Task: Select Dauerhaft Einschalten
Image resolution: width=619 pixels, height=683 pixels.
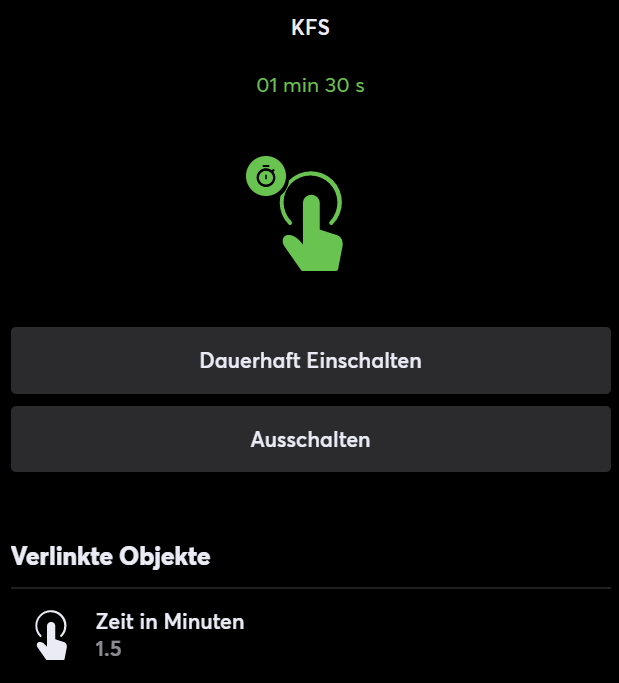Action: click(310, 360)
